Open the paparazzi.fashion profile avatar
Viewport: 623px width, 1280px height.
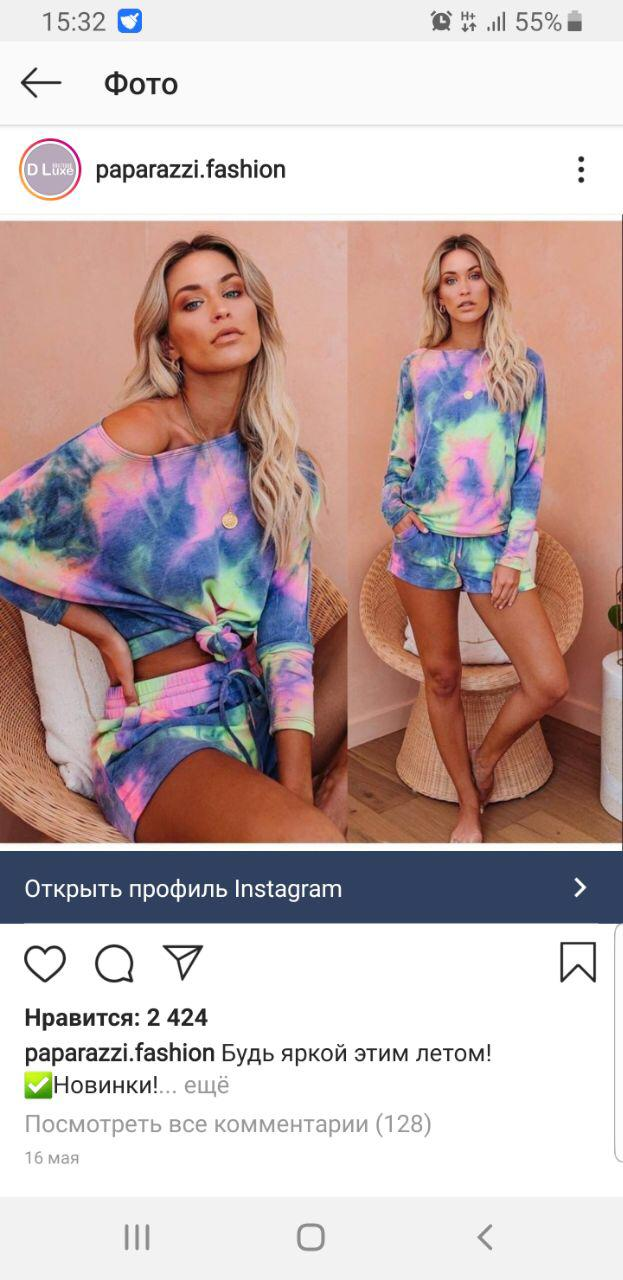(x=50, y=170)
